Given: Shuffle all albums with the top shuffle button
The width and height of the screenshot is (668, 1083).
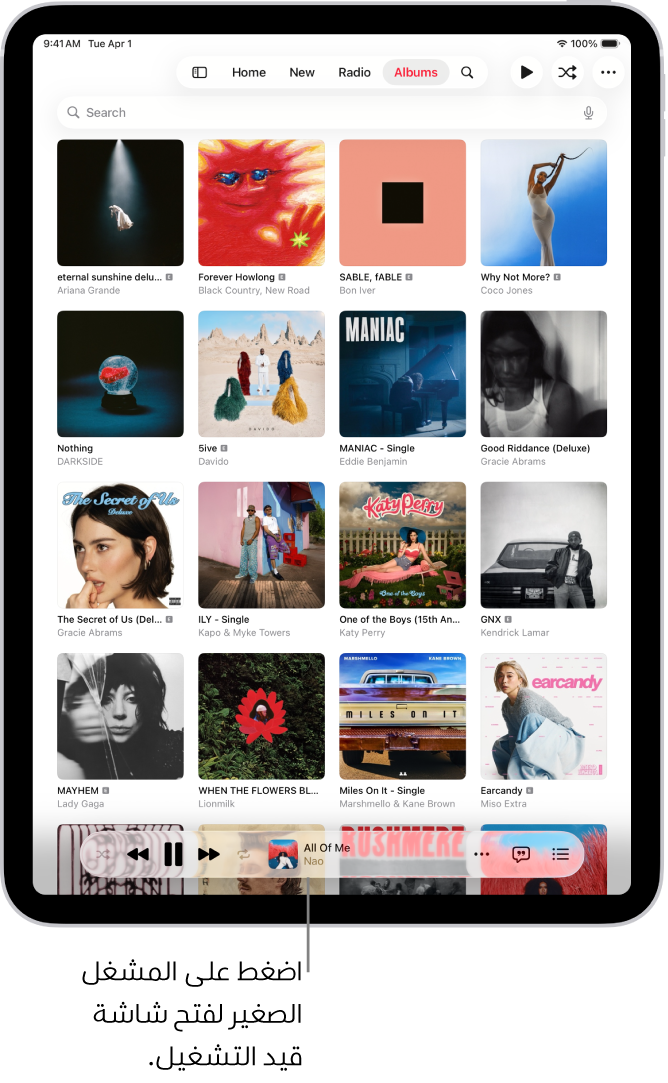Looking at the screenshot, I should point(567,72).
